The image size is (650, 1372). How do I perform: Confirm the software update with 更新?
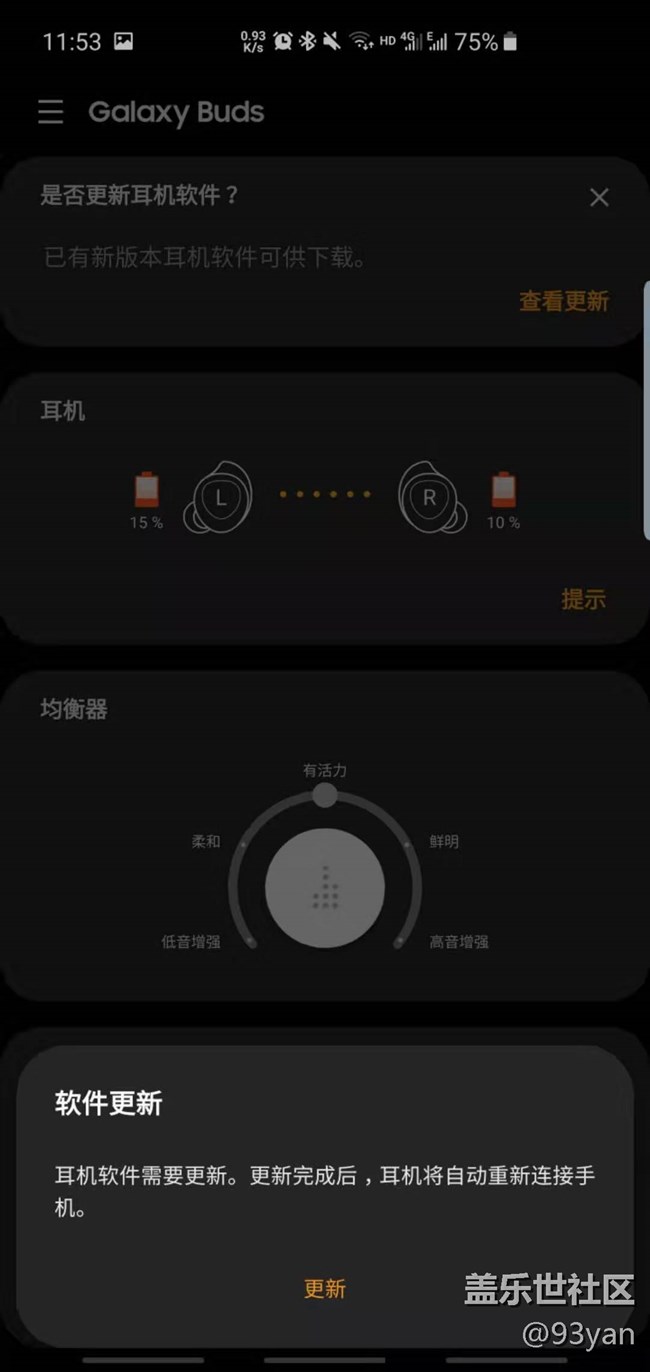[325, 1289]
